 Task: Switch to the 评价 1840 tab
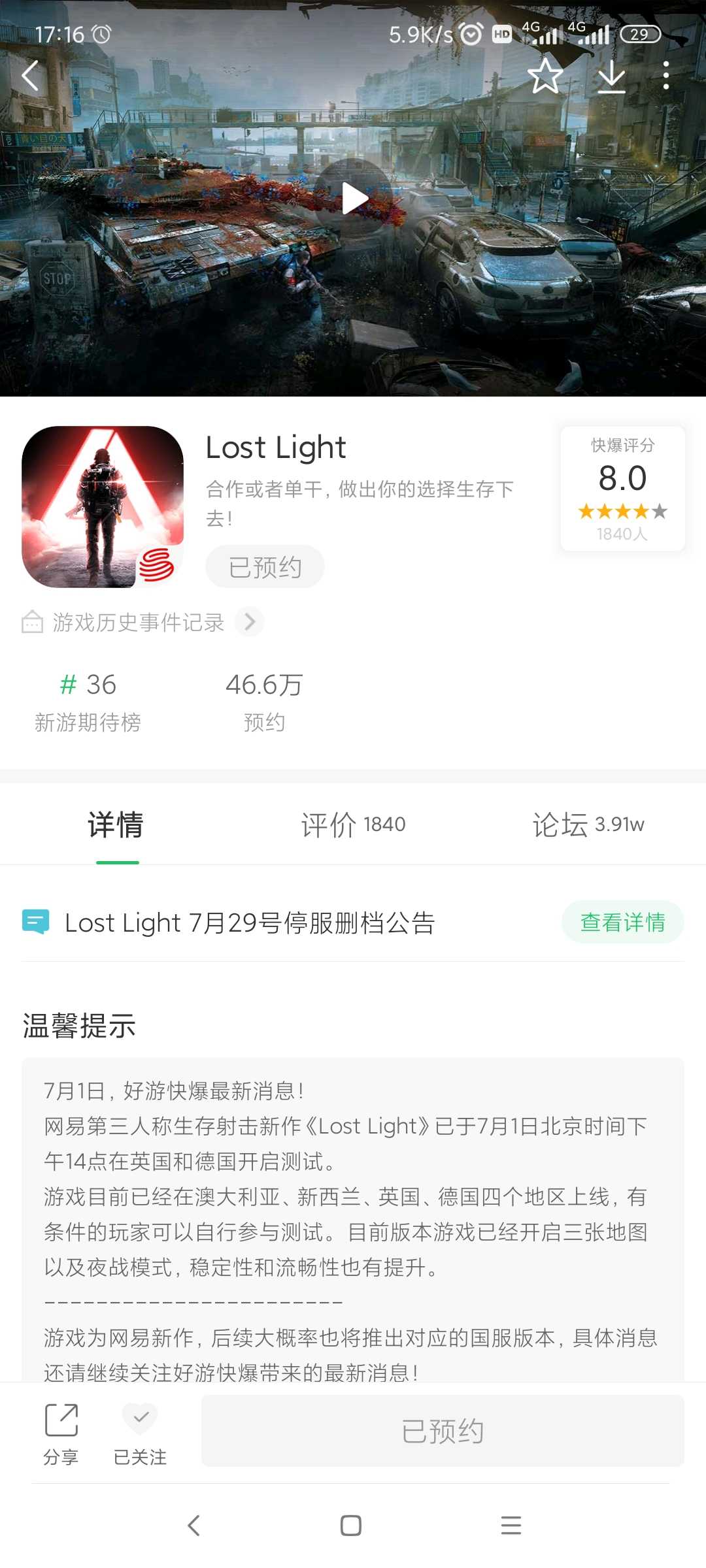[353, 825]
